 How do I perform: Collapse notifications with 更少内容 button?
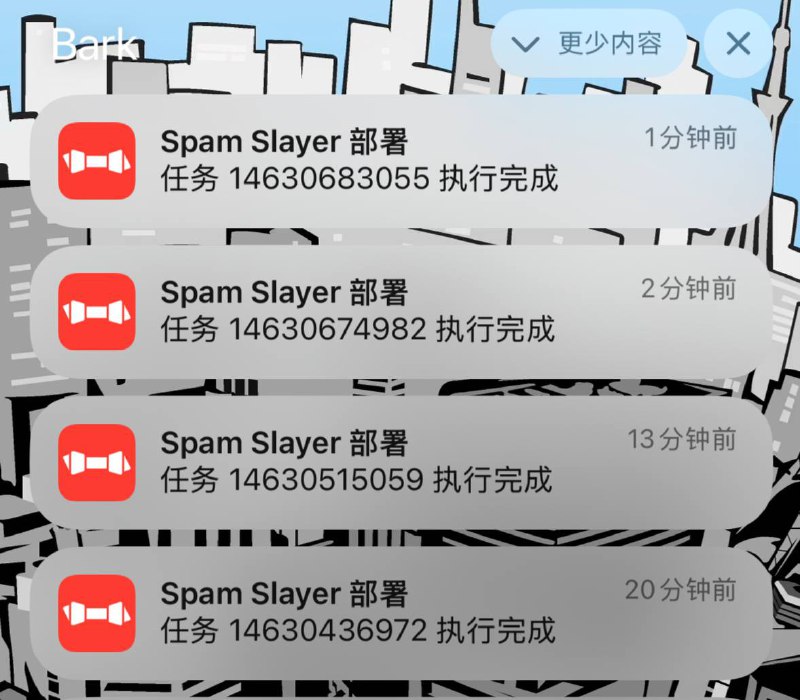tap(588, 44)
